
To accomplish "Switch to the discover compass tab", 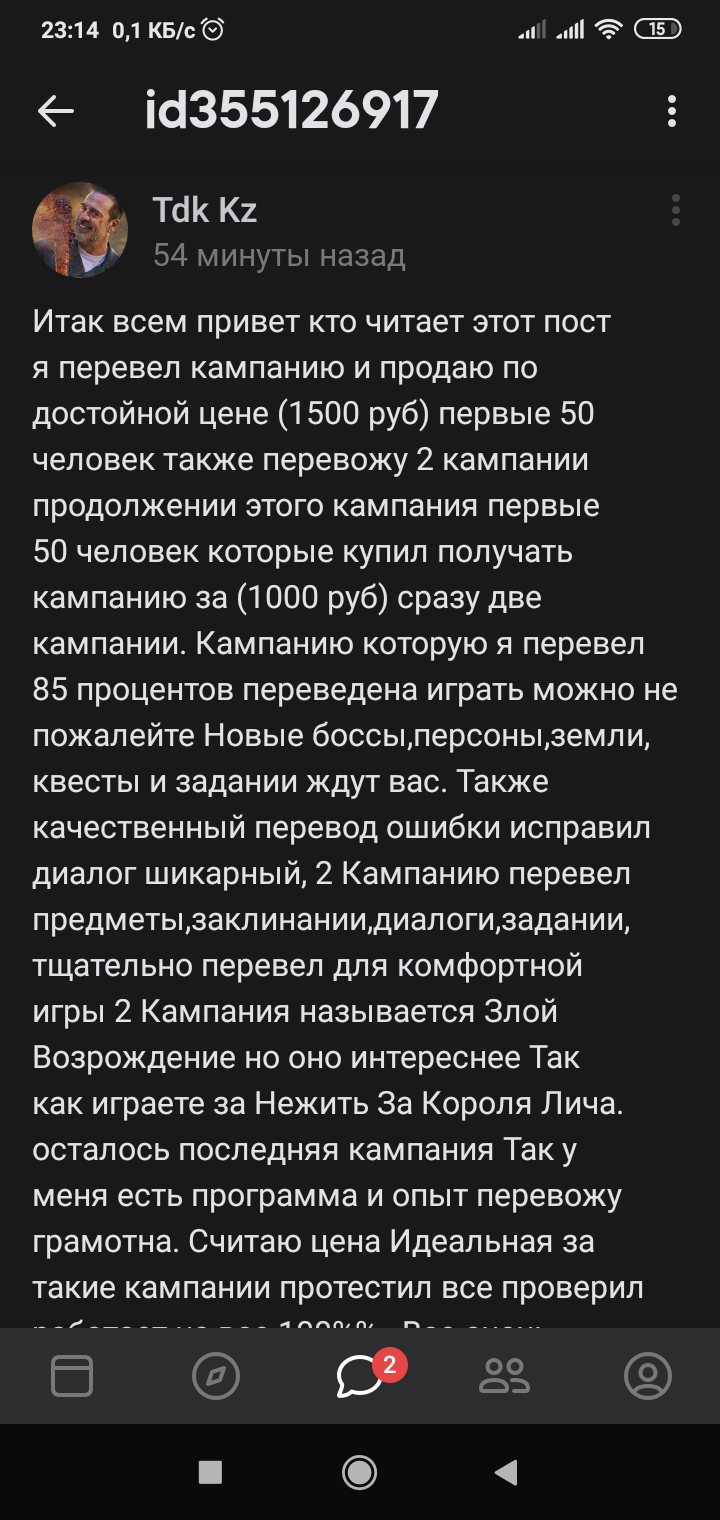I will [x=216, y=1376].
